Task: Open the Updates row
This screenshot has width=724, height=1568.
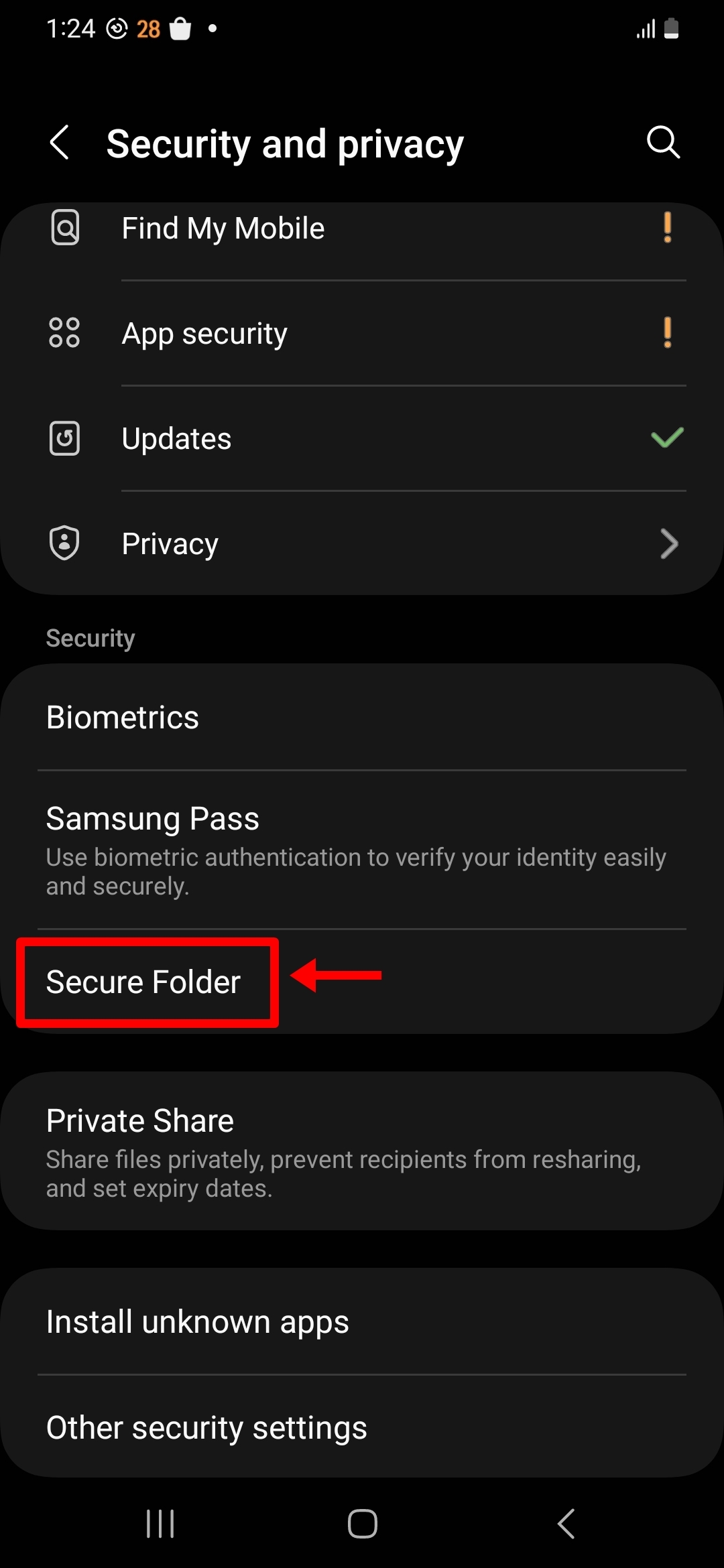Action: [x=362, y=438]
